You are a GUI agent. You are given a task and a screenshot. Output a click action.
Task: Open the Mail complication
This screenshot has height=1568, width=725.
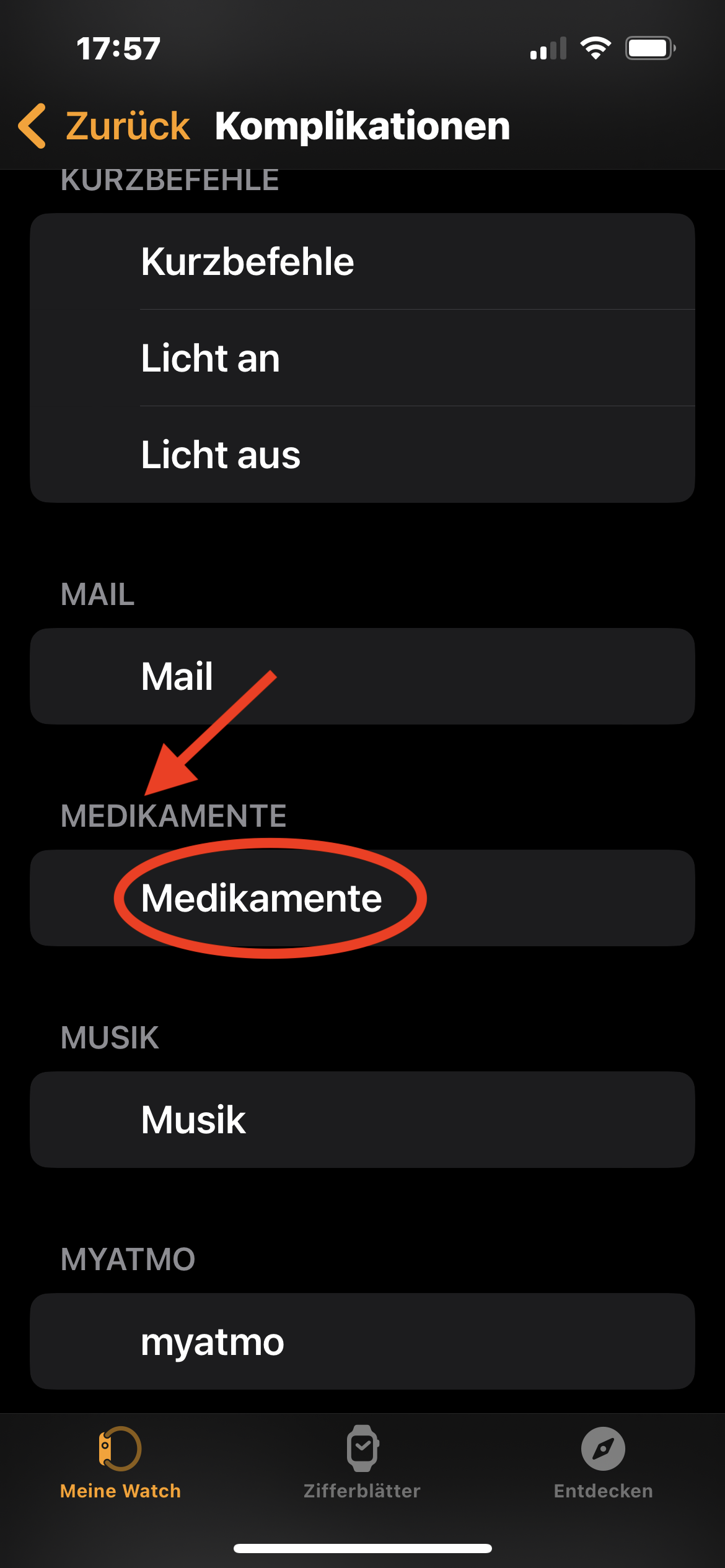coord(362,676)
